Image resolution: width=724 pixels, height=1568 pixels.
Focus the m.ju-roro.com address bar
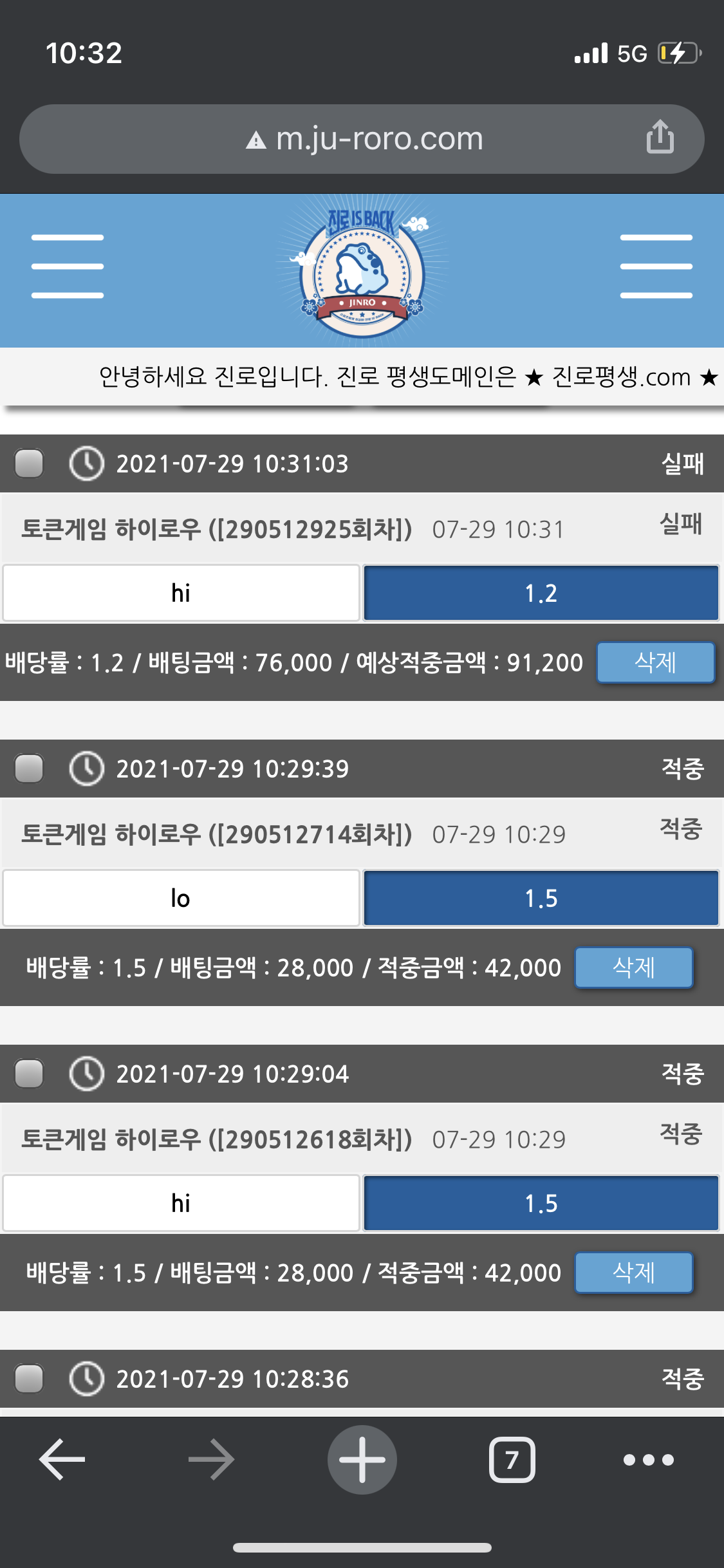364,139
